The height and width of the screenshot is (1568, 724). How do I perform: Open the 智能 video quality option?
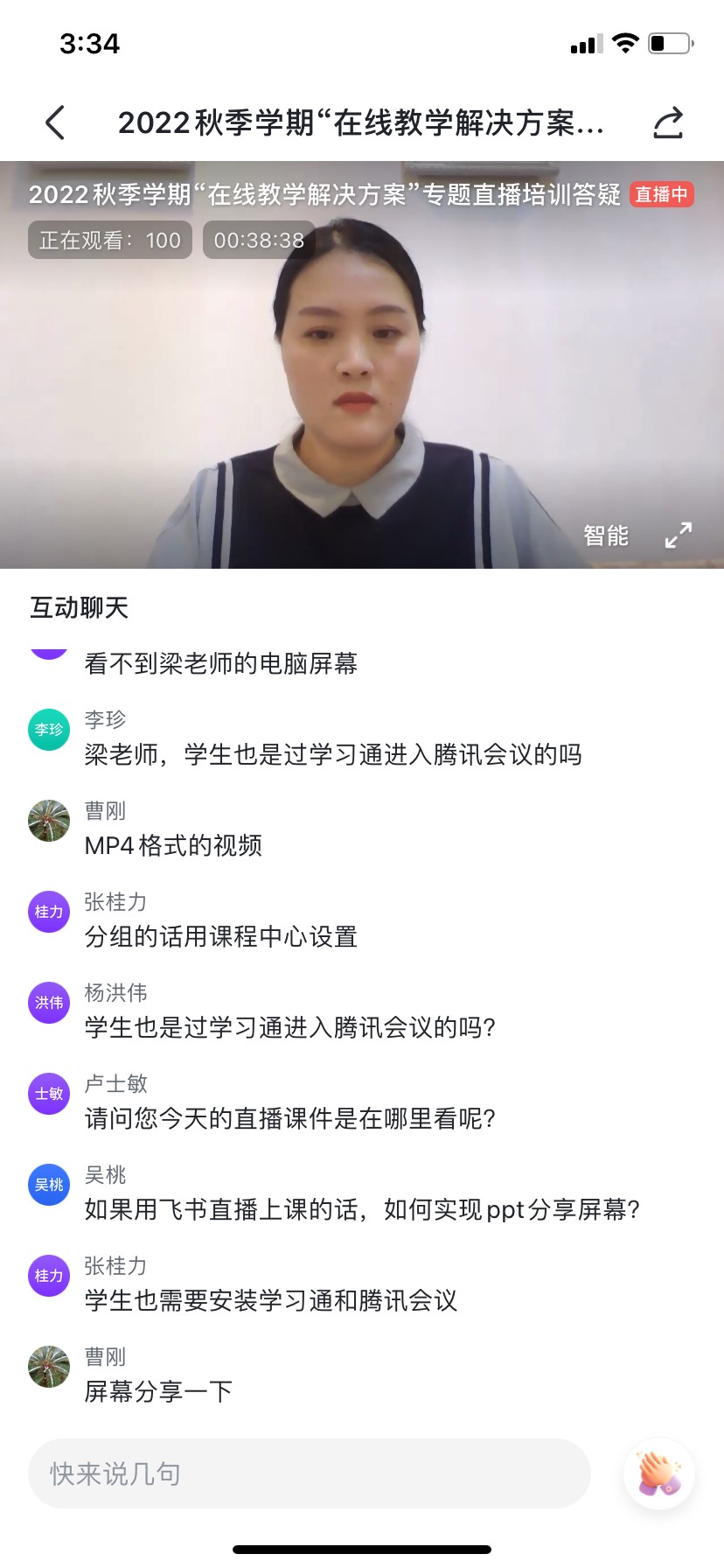pos(605,535)
